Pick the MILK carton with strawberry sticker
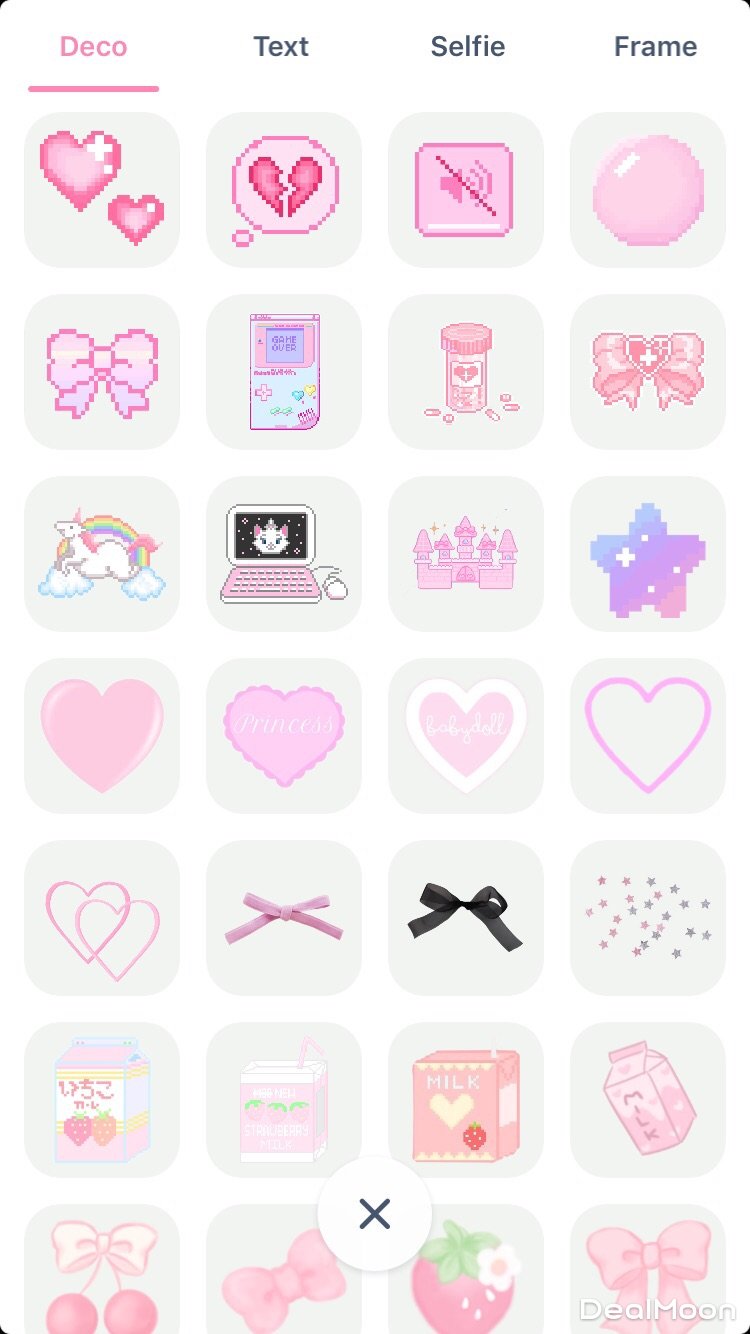 [466, 1100]
